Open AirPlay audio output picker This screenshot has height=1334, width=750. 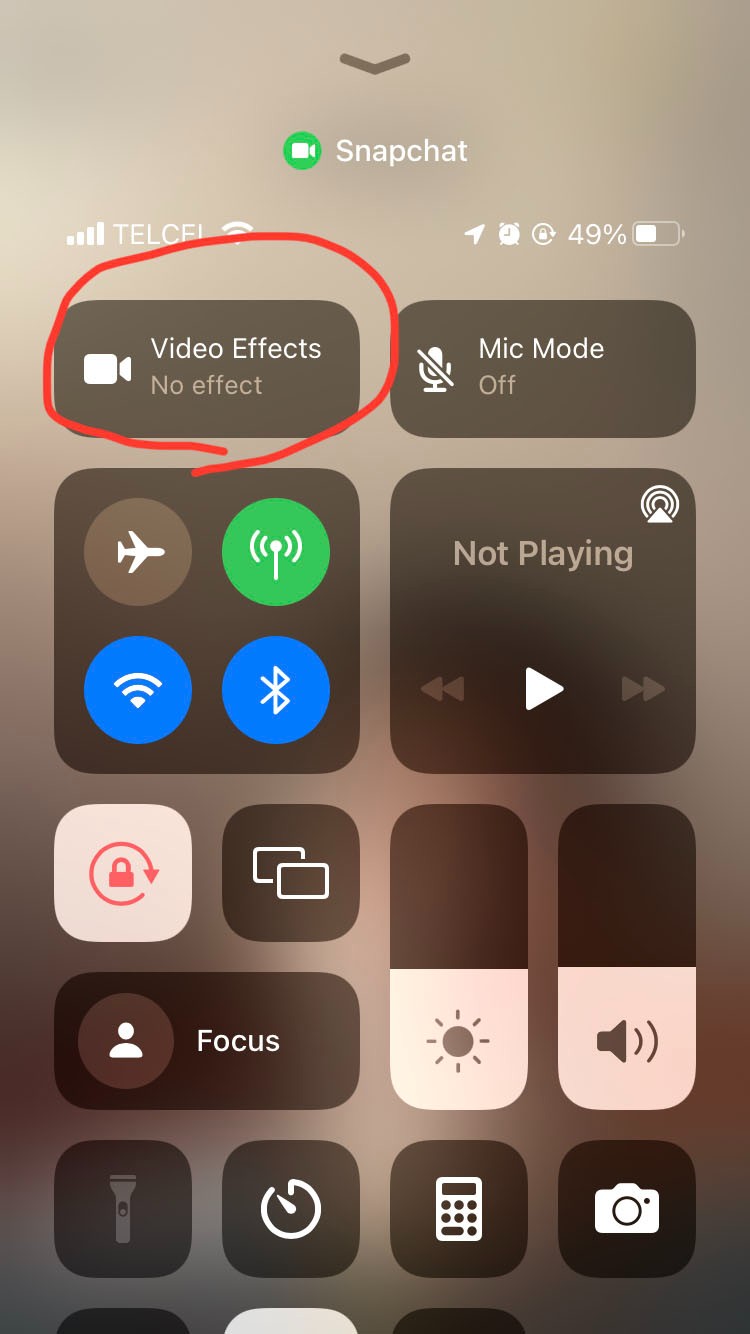659,505
